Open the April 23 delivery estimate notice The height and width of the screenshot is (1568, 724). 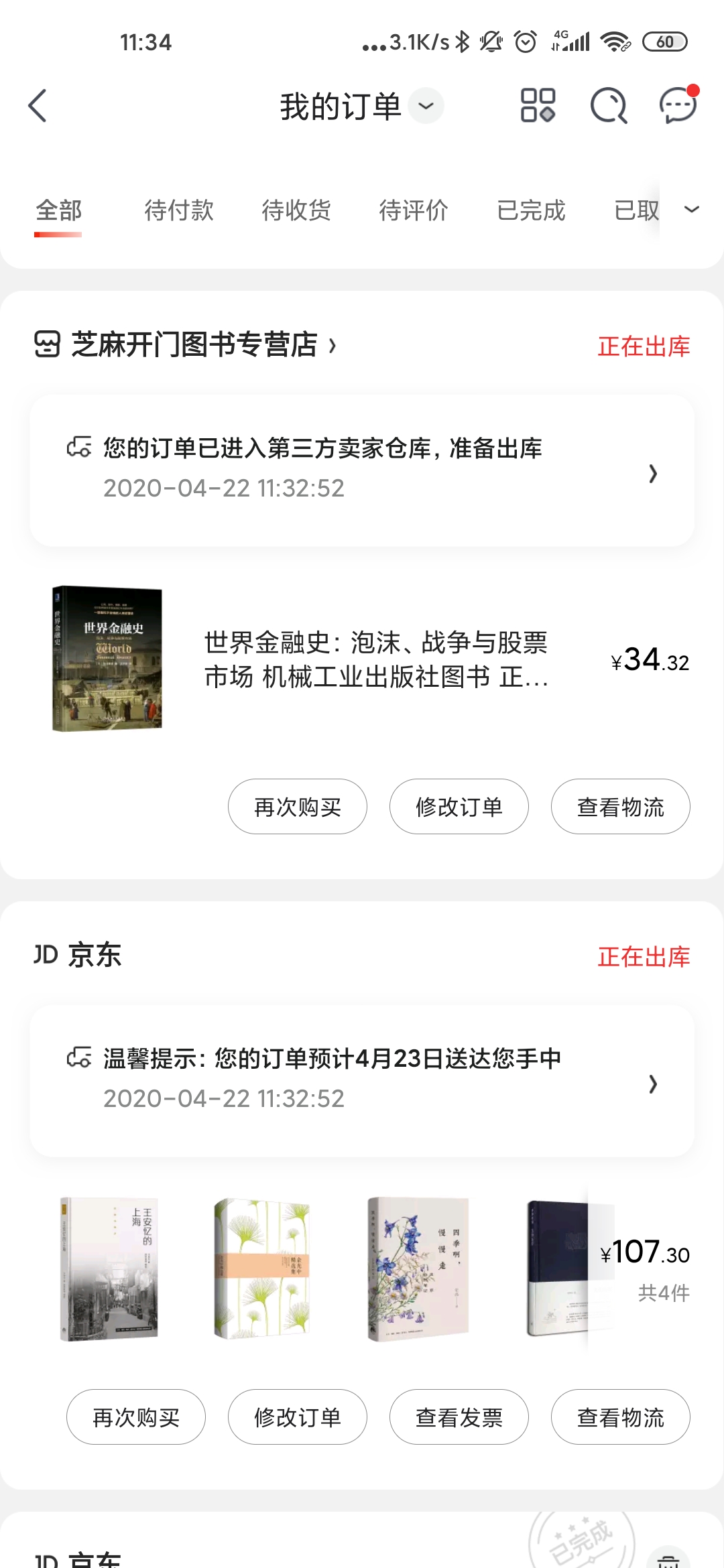[x=362, y=1081]
